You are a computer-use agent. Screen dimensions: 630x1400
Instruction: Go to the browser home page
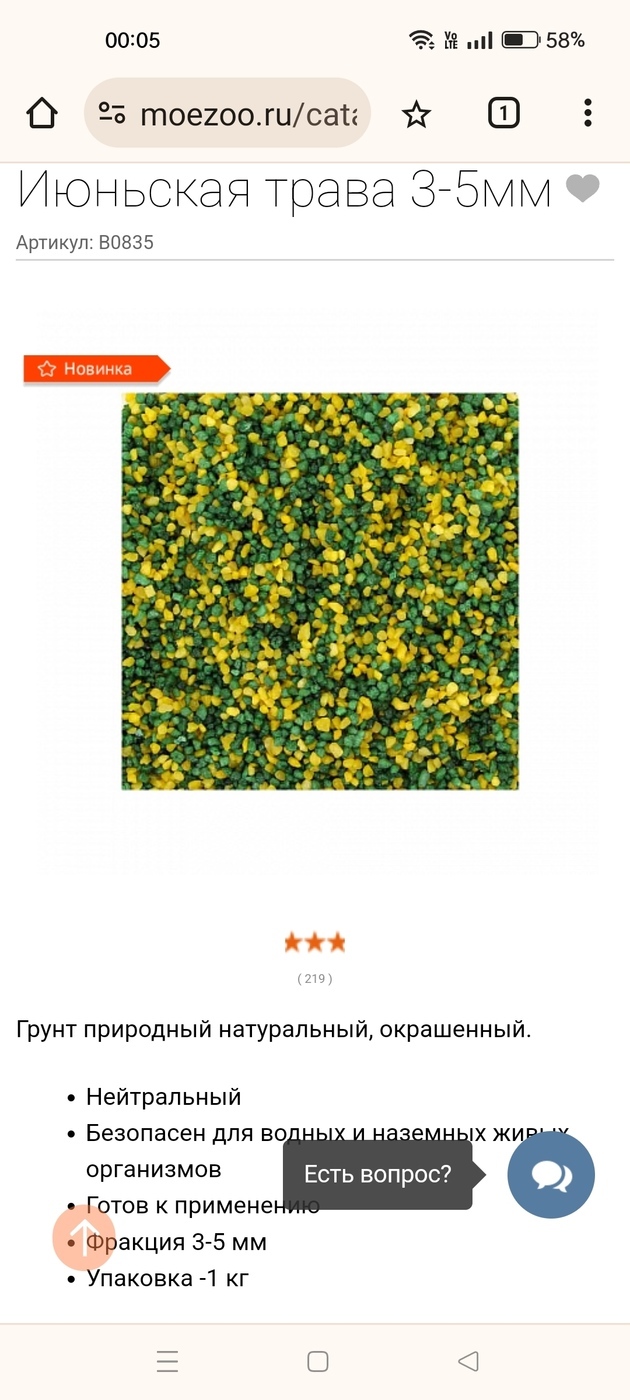pyautogui.click(x=42, y=114)
